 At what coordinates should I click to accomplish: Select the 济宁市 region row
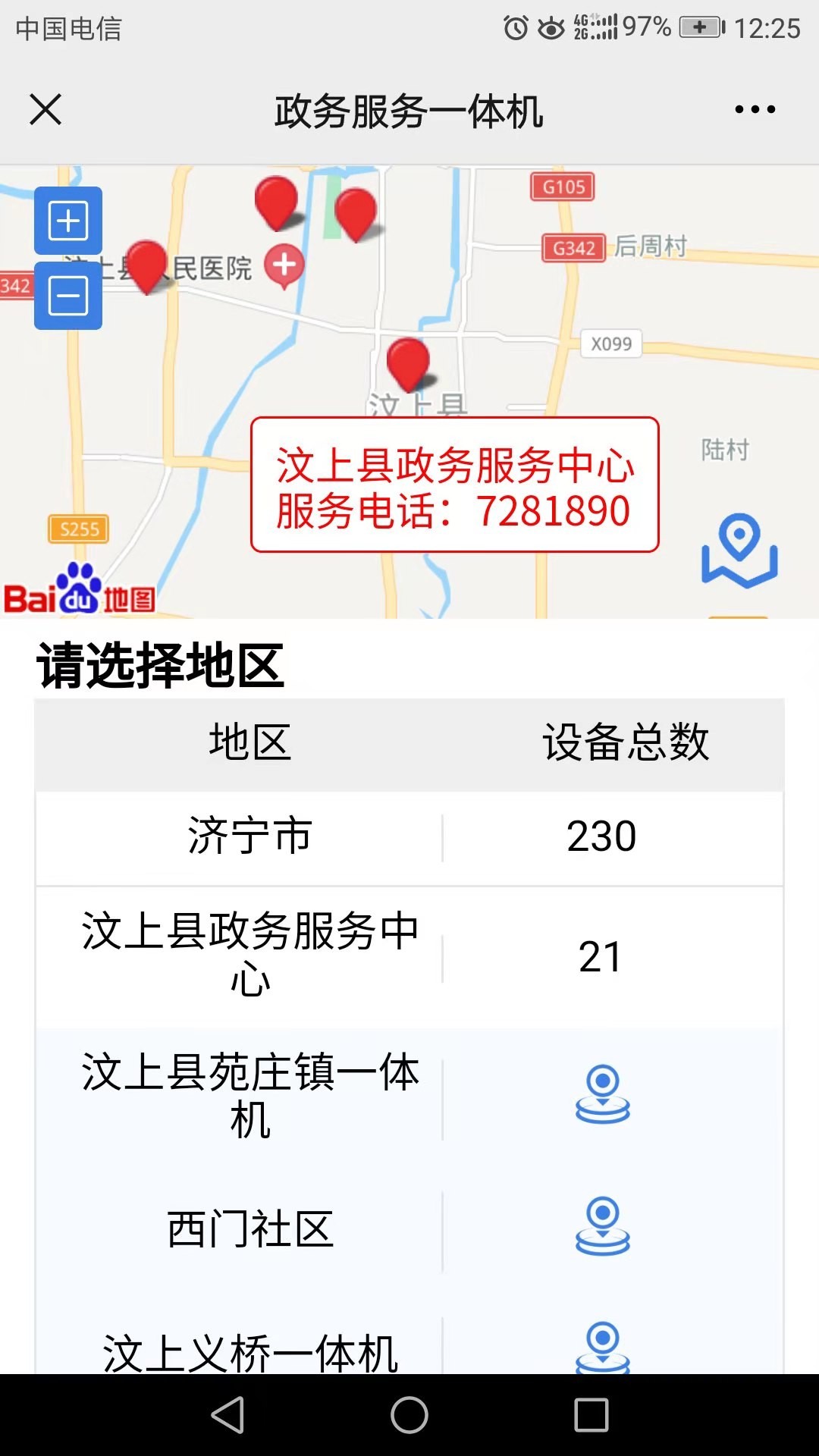pos(409,838)
